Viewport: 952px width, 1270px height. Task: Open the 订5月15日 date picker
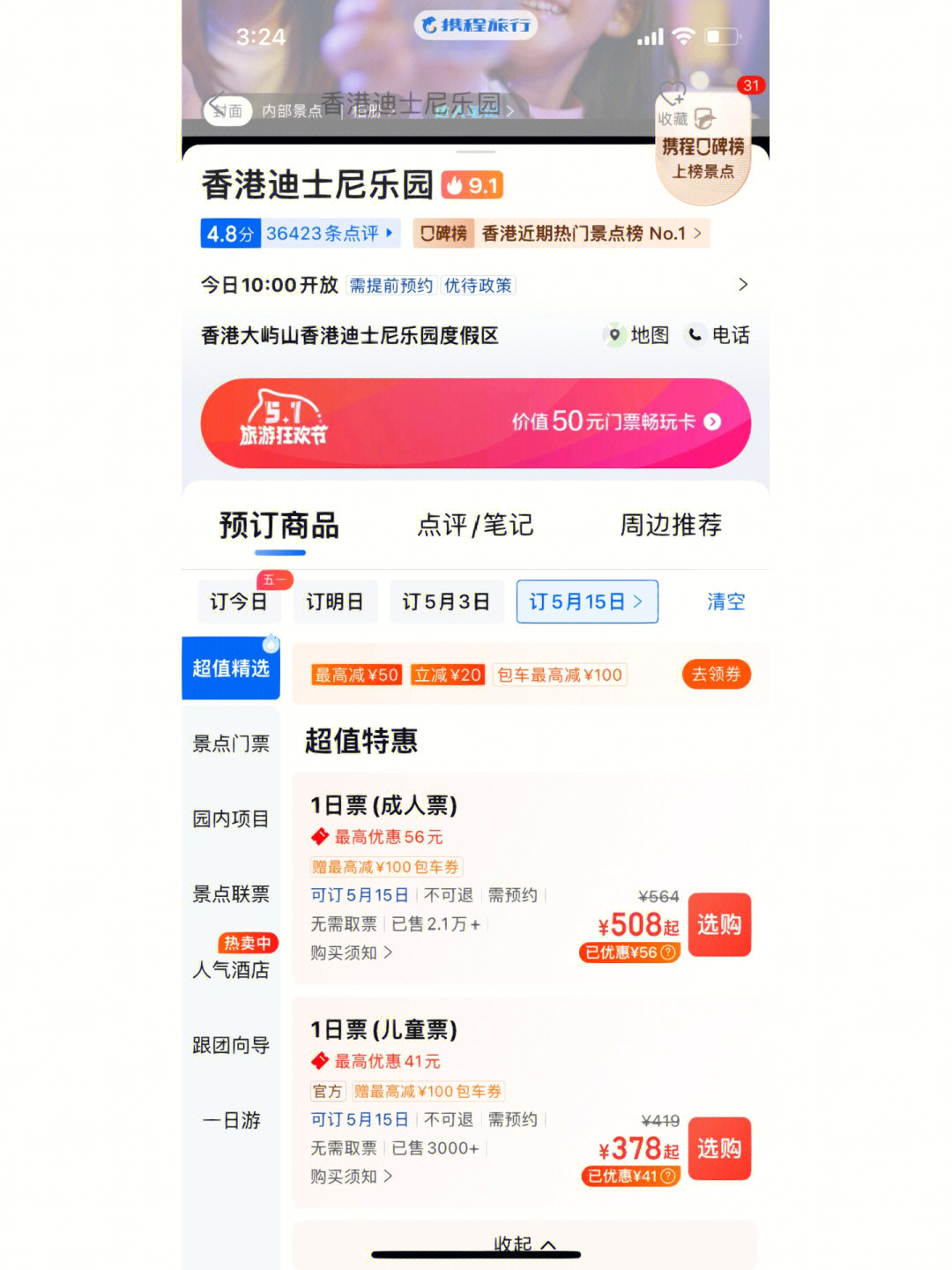click(x=586, y=601)
